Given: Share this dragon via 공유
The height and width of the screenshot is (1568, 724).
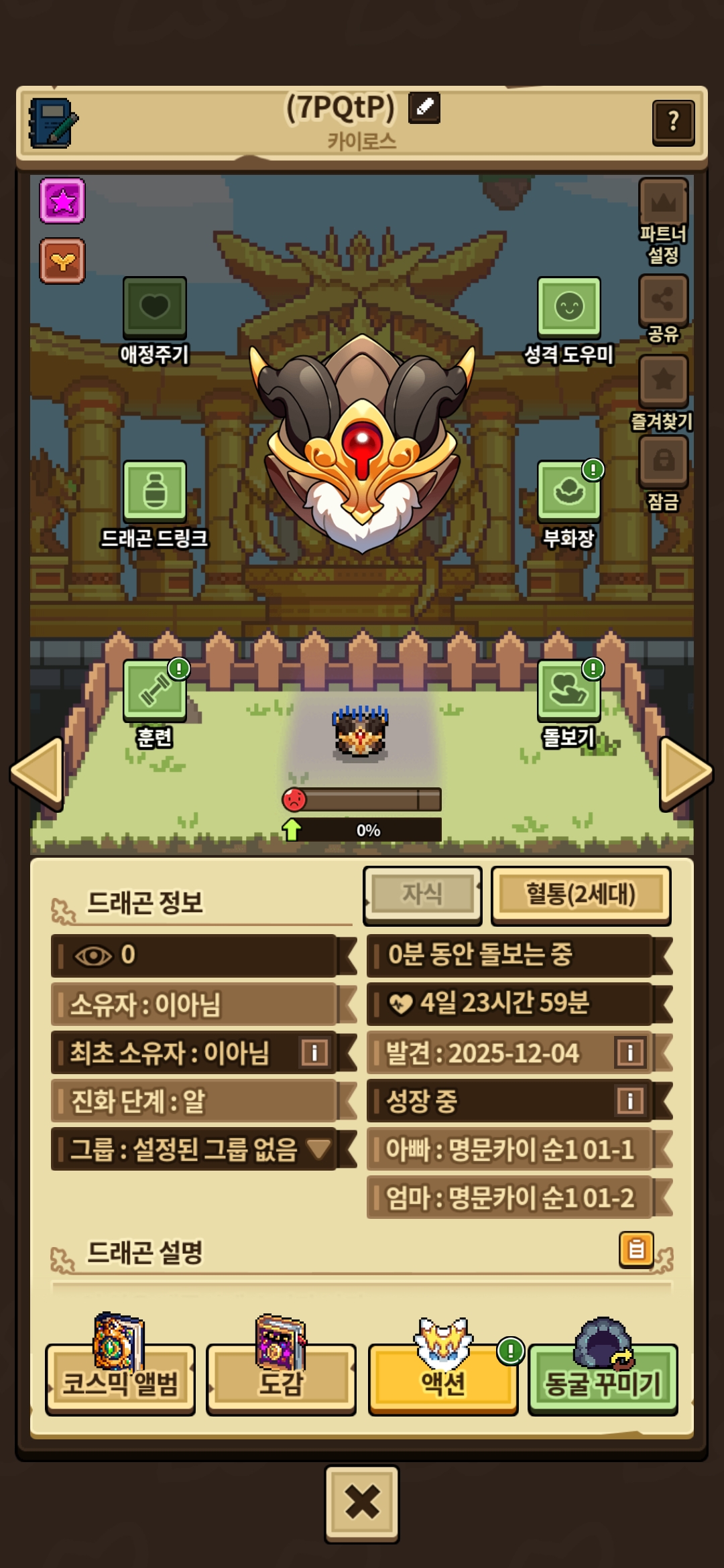Looking at the screenshot, I should pos(663,300).
